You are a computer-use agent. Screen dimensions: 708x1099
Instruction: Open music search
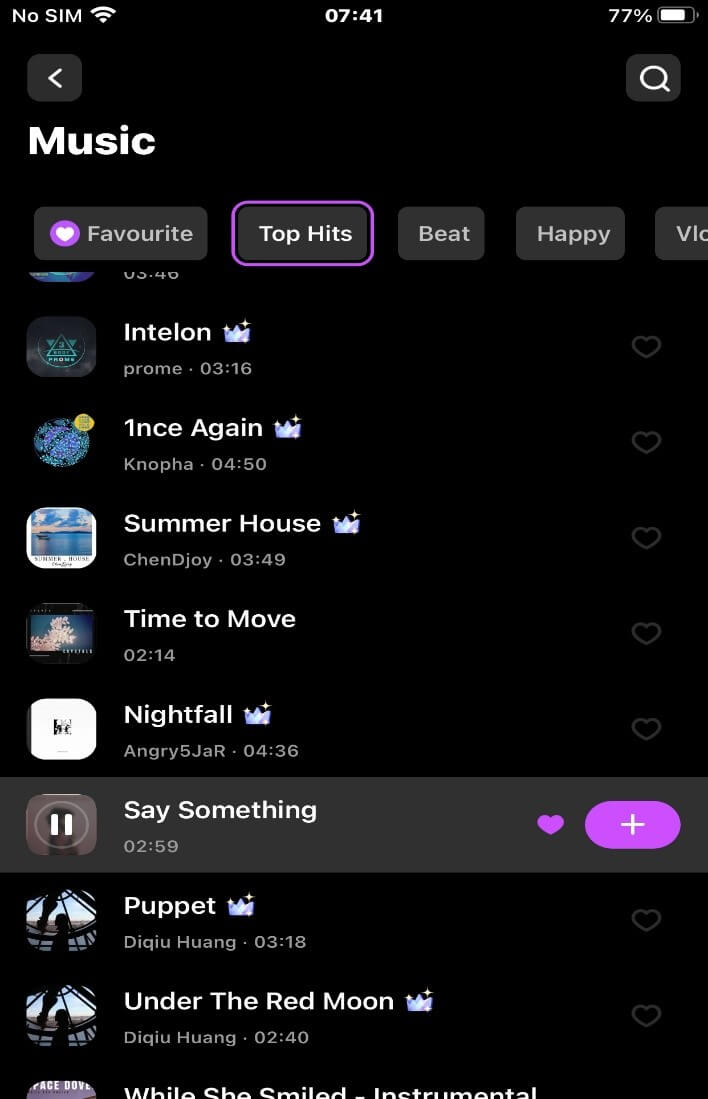click(653, 78)
